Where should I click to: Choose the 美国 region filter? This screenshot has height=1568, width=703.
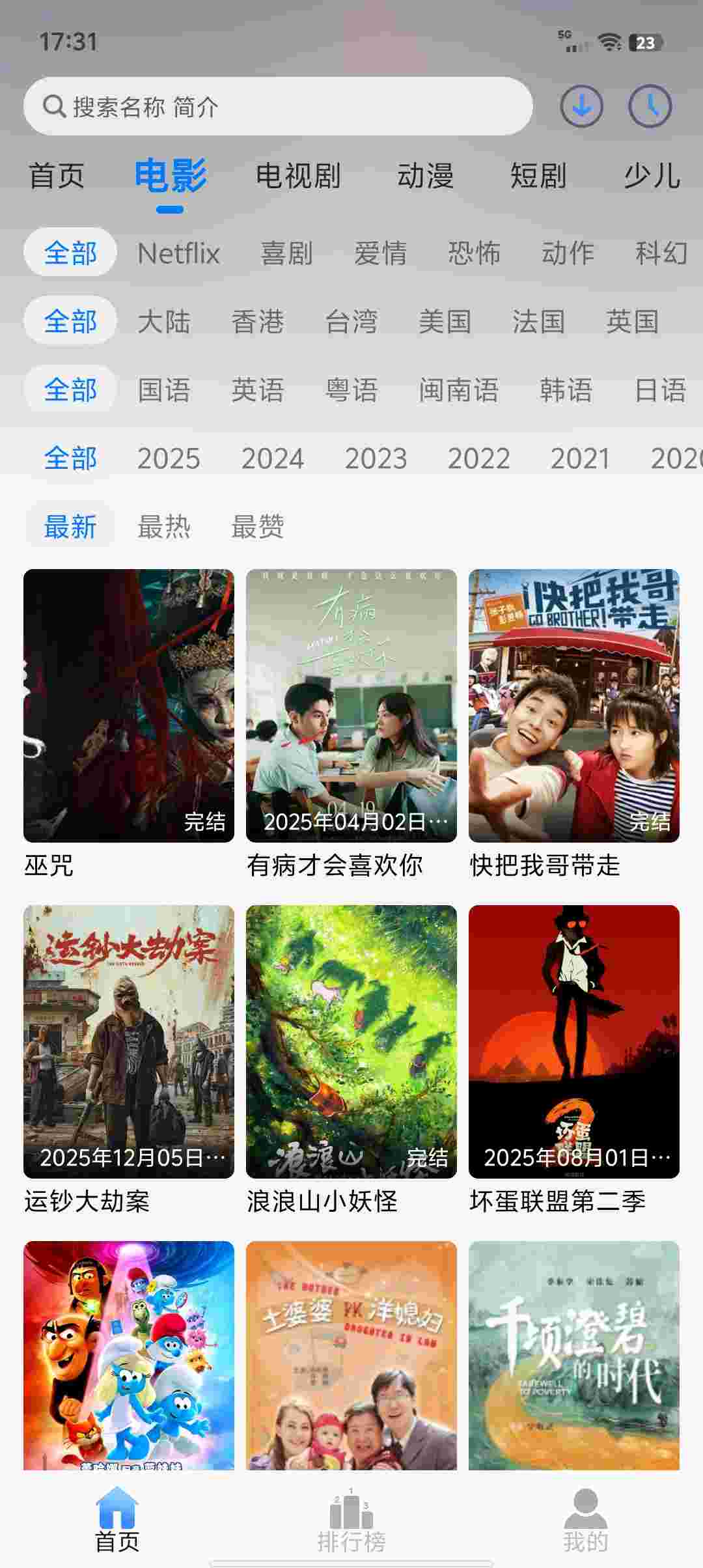(445, 322)
